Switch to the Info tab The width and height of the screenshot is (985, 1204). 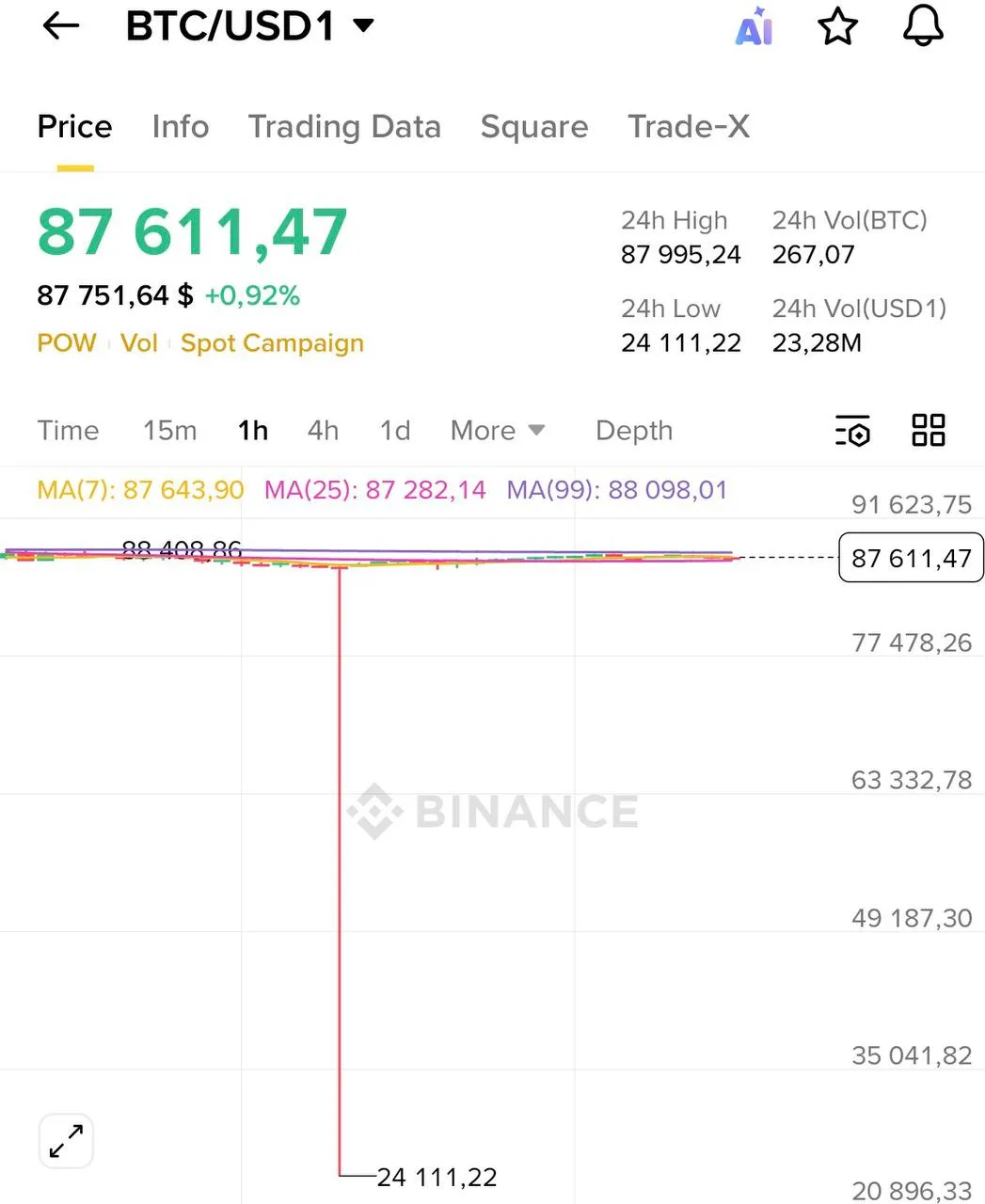[x=181, y=127]
